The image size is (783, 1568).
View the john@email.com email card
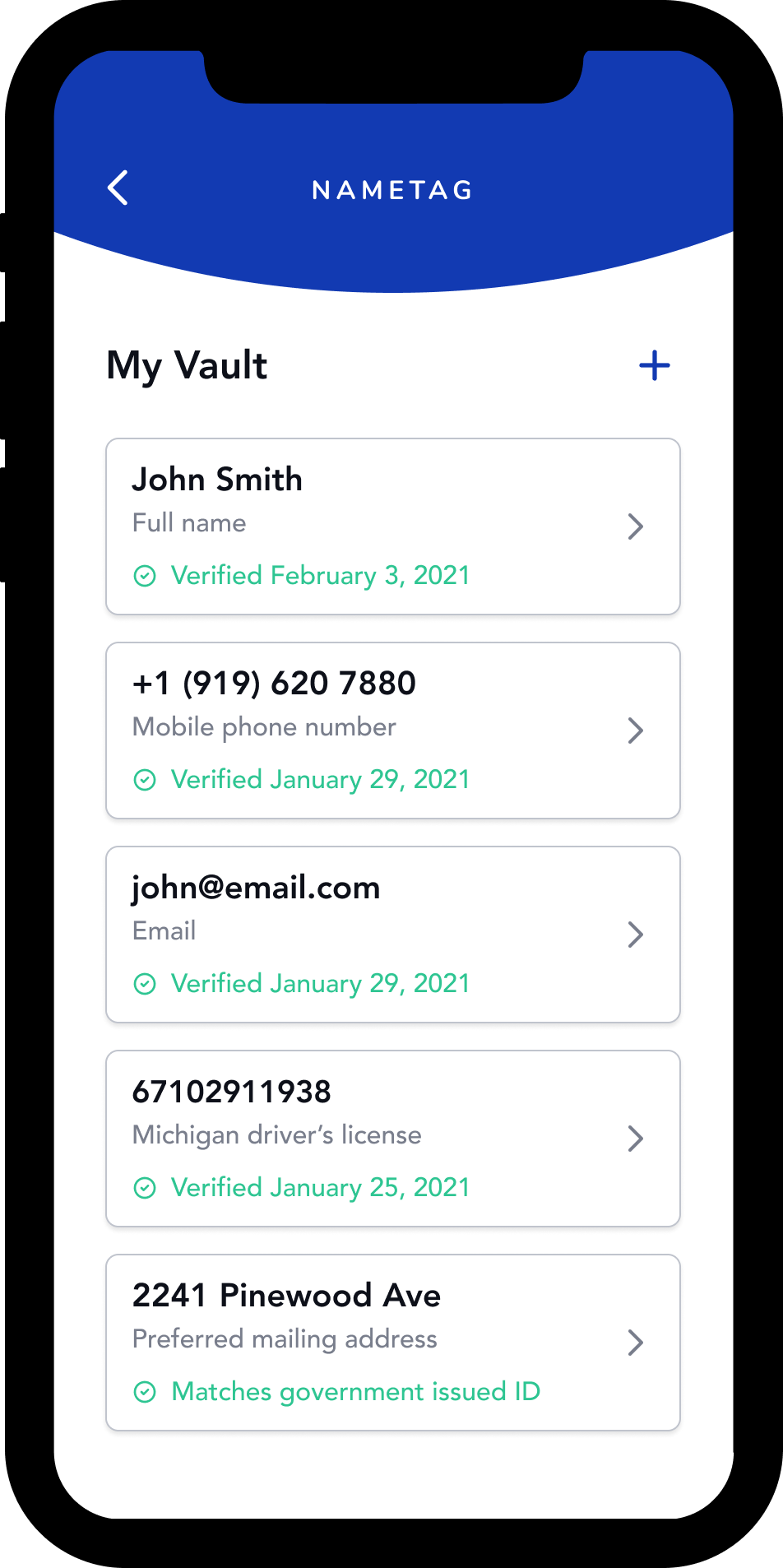(393, 935)
